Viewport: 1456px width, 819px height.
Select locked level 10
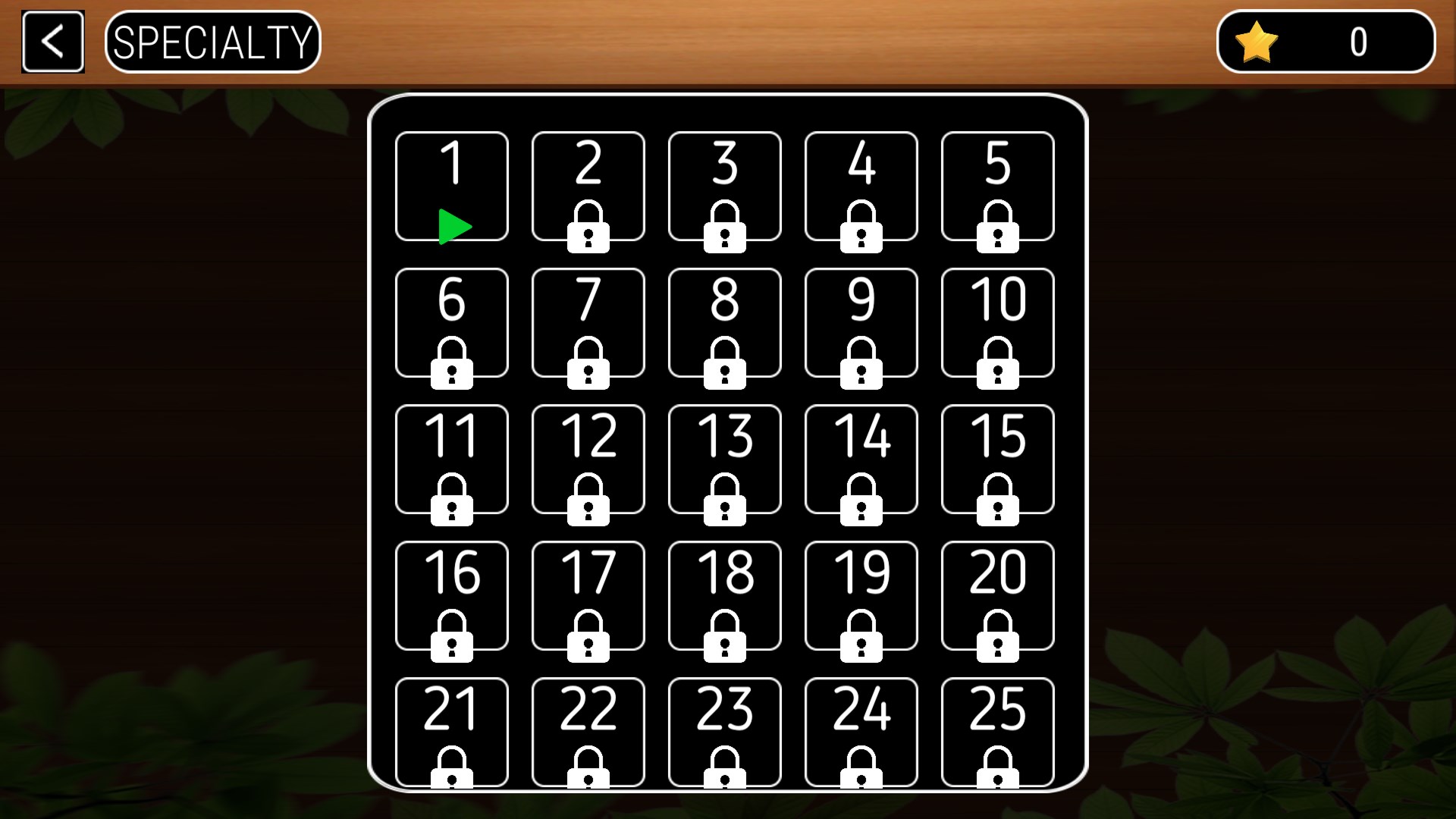(998, 323)
